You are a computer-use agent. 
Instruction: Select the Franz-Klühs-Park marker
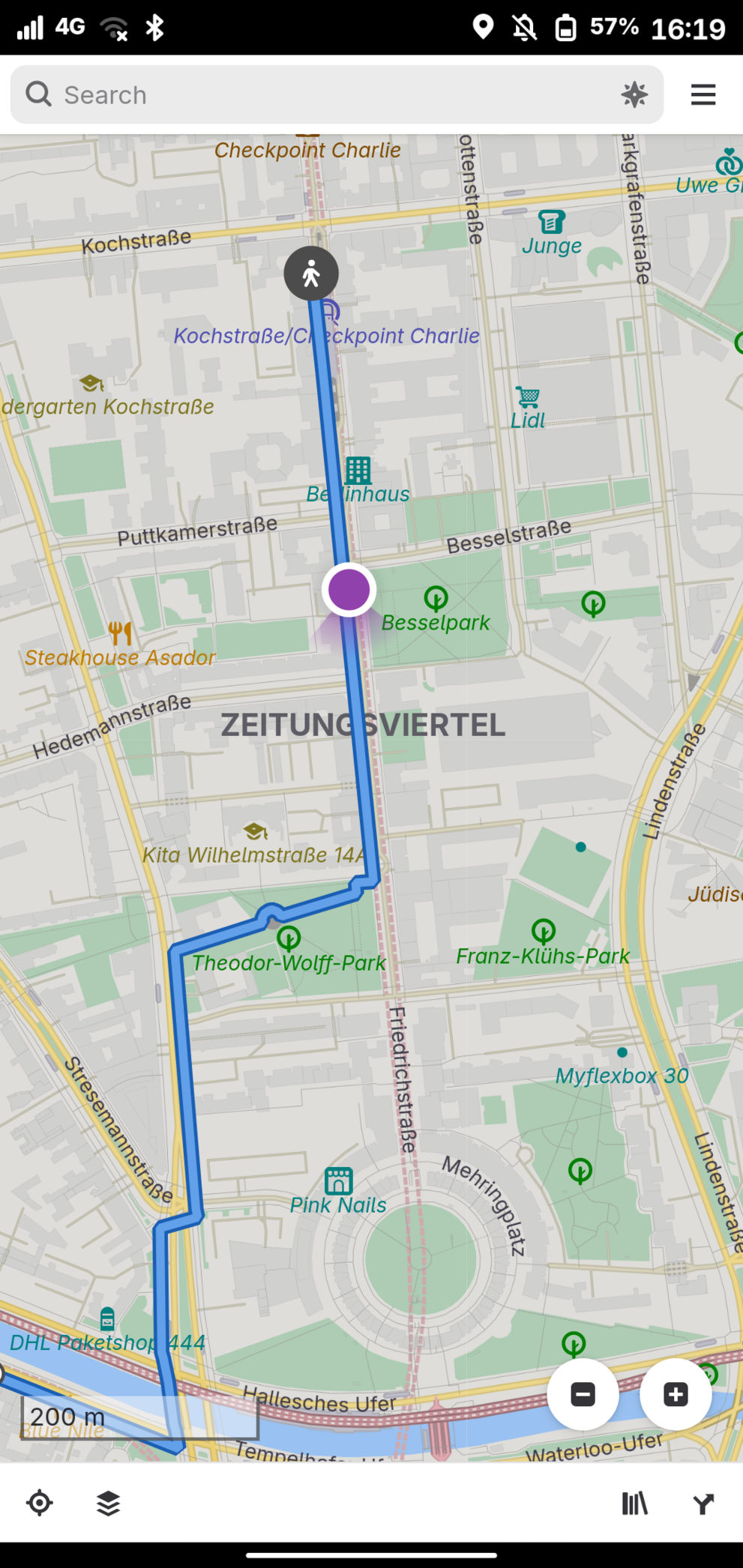pyautogui.click(x=544, y=932)
